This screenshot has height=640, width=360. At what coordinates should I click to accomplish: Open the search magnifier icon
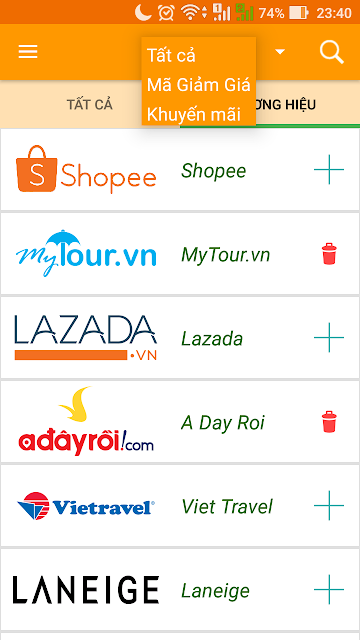click(x=331, y=52)
